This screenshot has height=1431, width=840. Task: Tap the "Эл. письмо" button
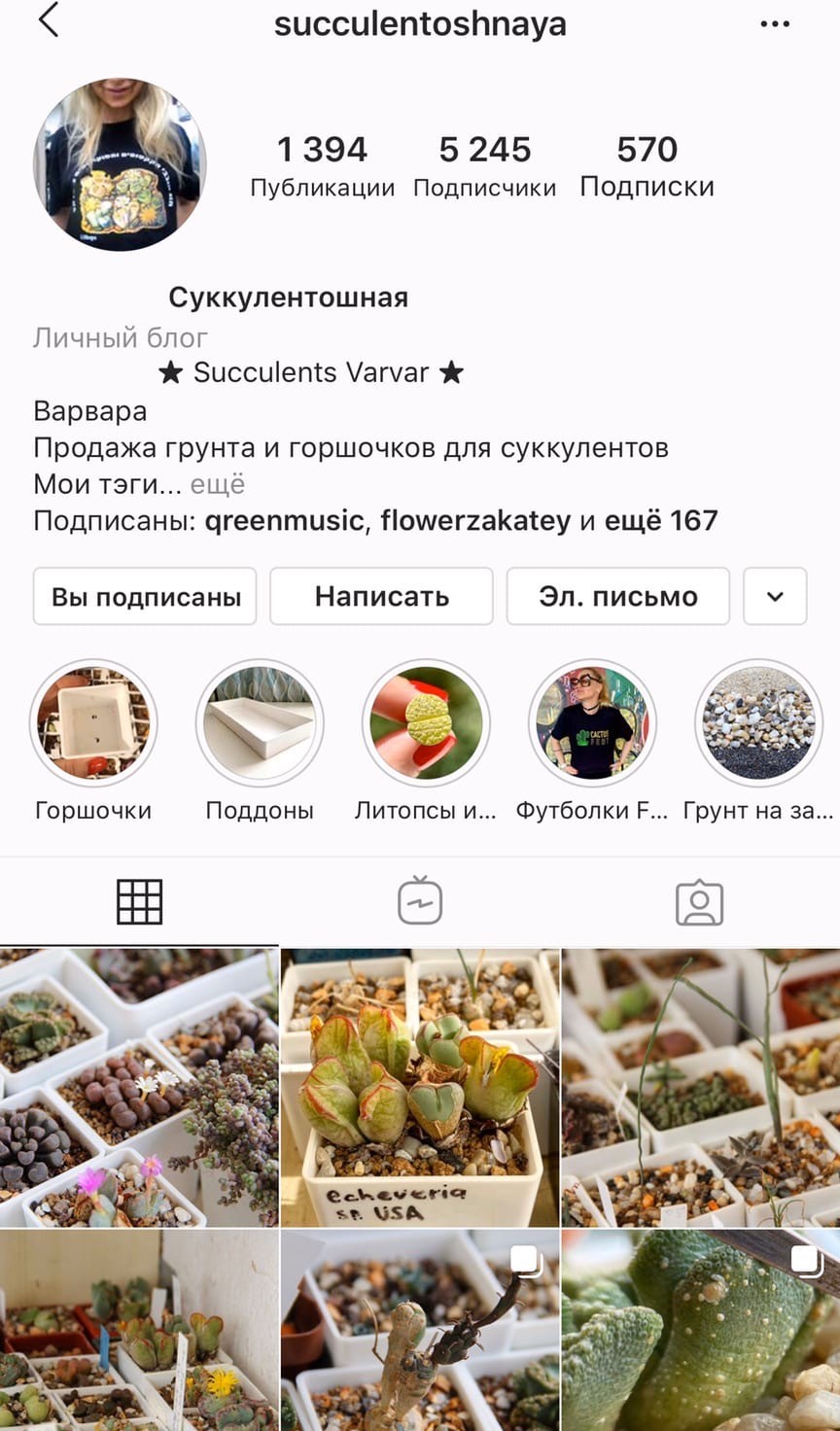pyautogui.click(x=618, y=596)
